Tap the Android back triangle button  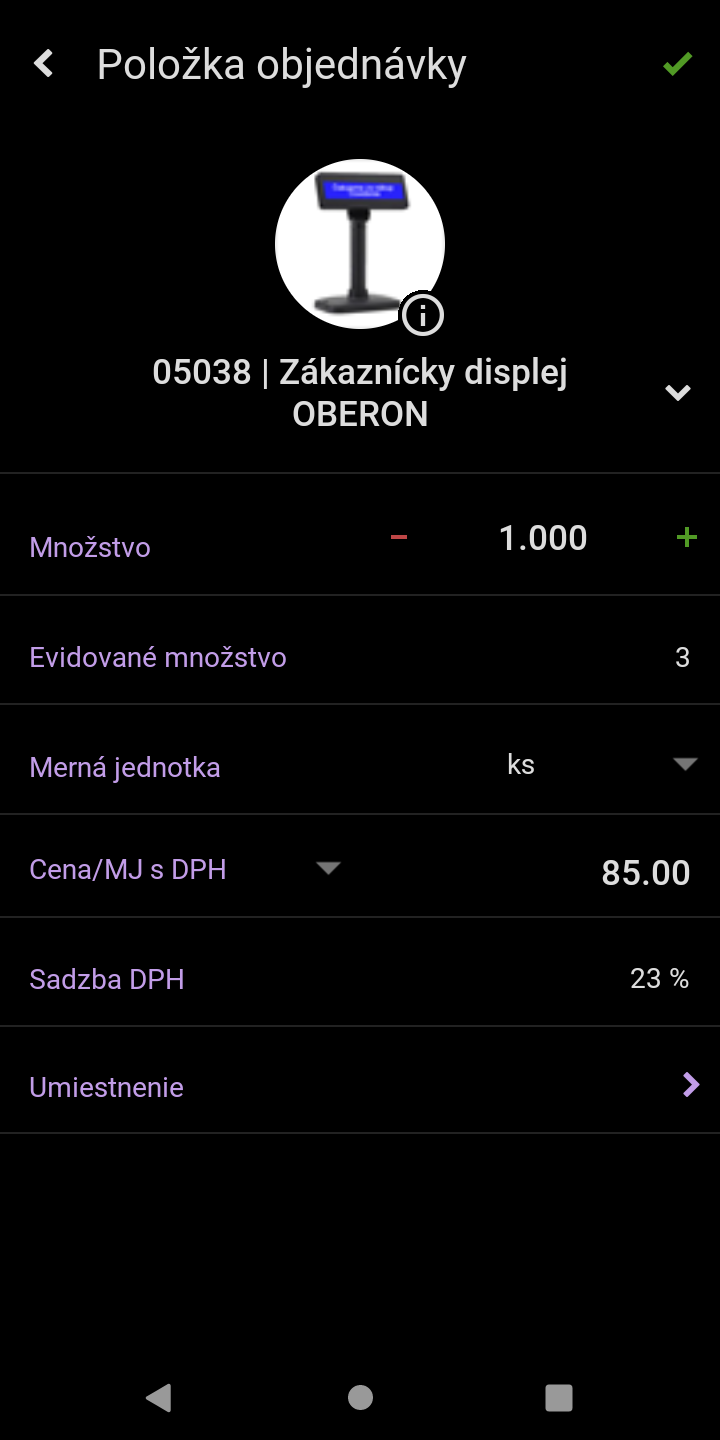[158, 1399]
